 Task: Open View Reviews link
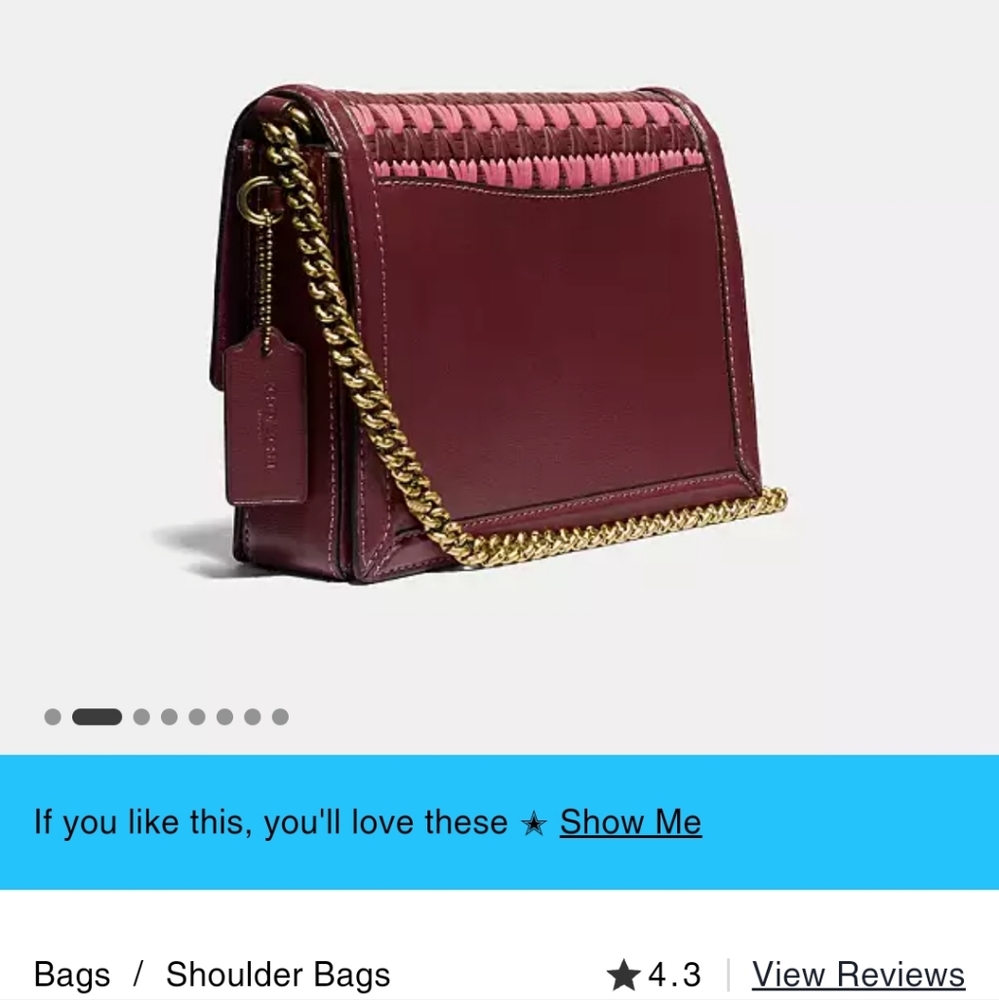coord(858,974)
